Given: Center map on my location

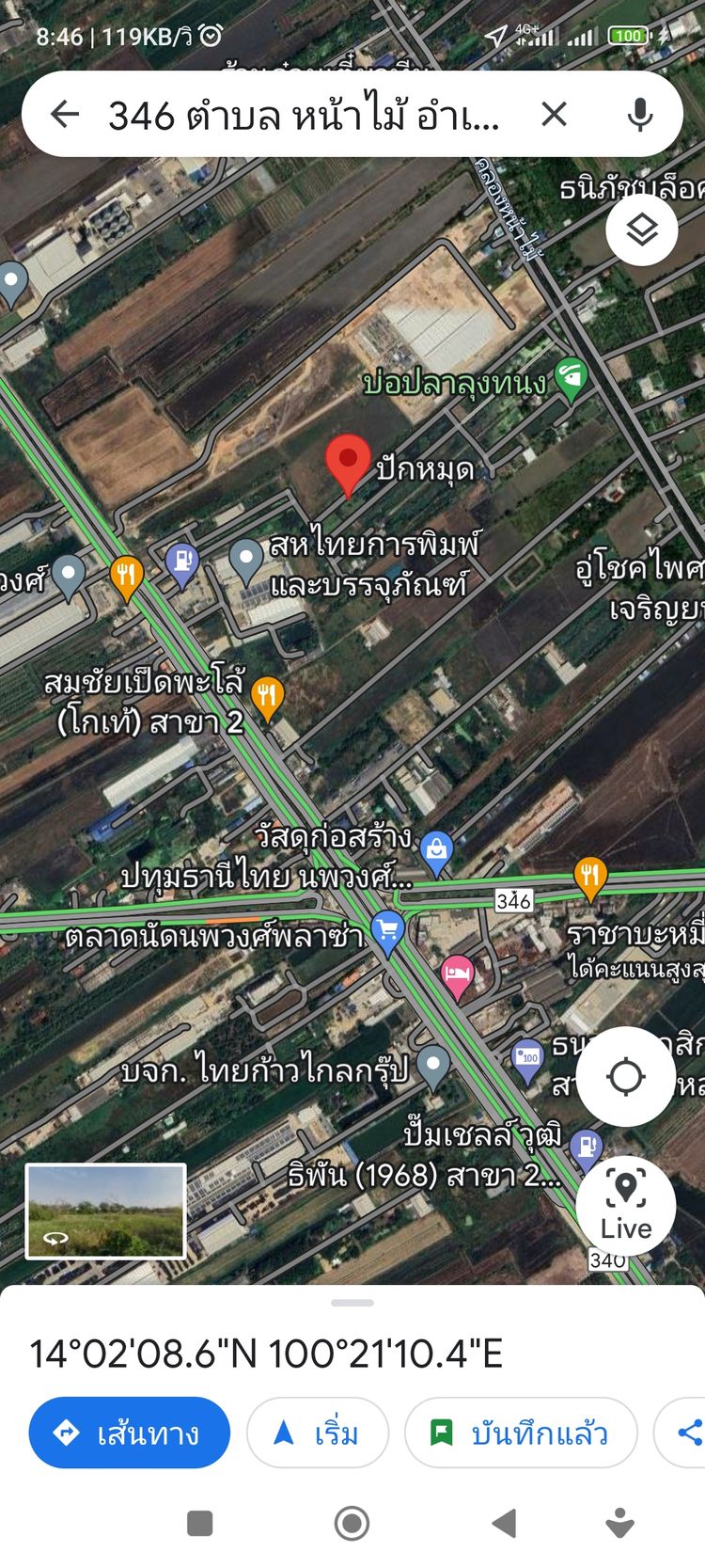Looking at the screenshot, I should (x=625, y=1076).
